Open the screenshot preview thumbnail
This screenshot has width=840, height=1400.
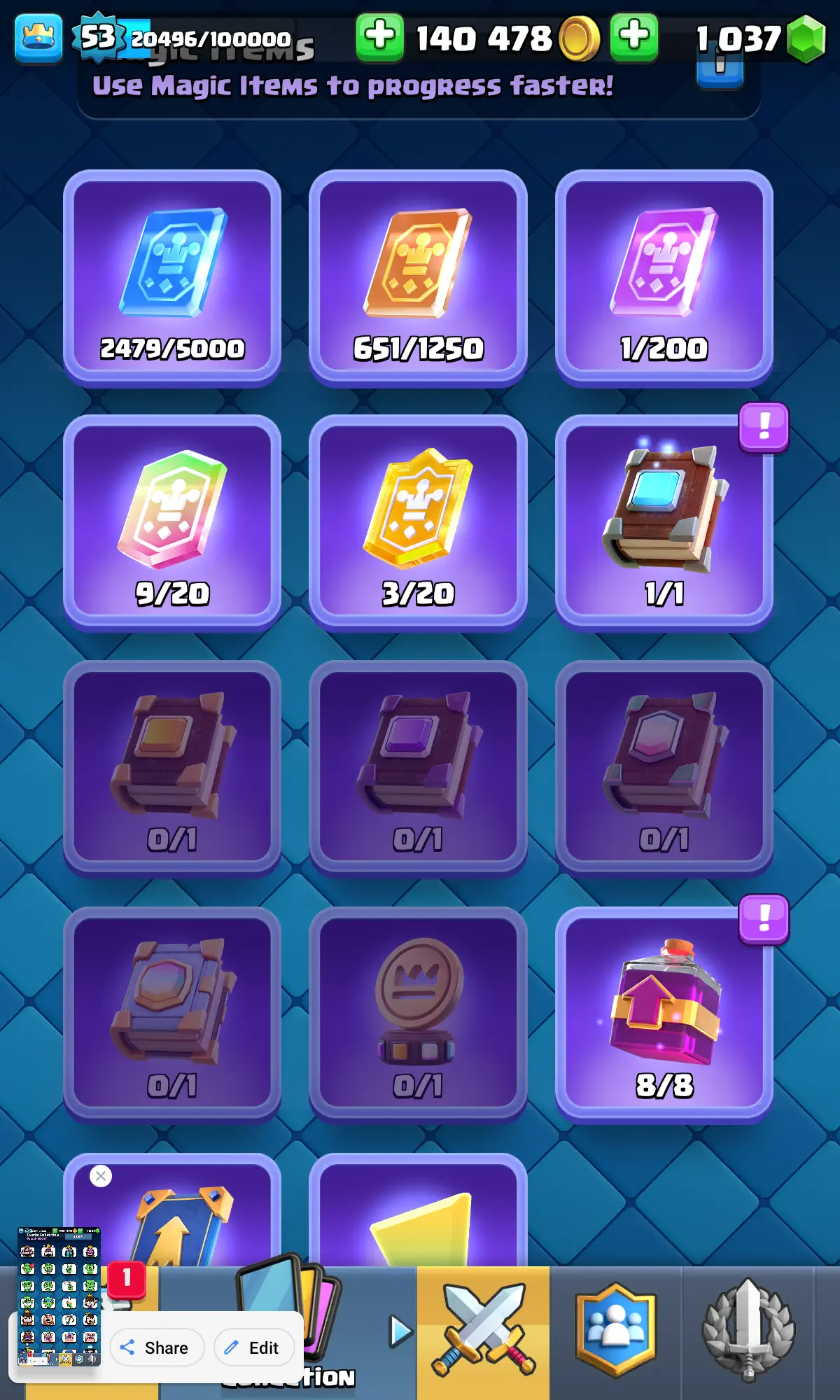(x=59, y=1296)
